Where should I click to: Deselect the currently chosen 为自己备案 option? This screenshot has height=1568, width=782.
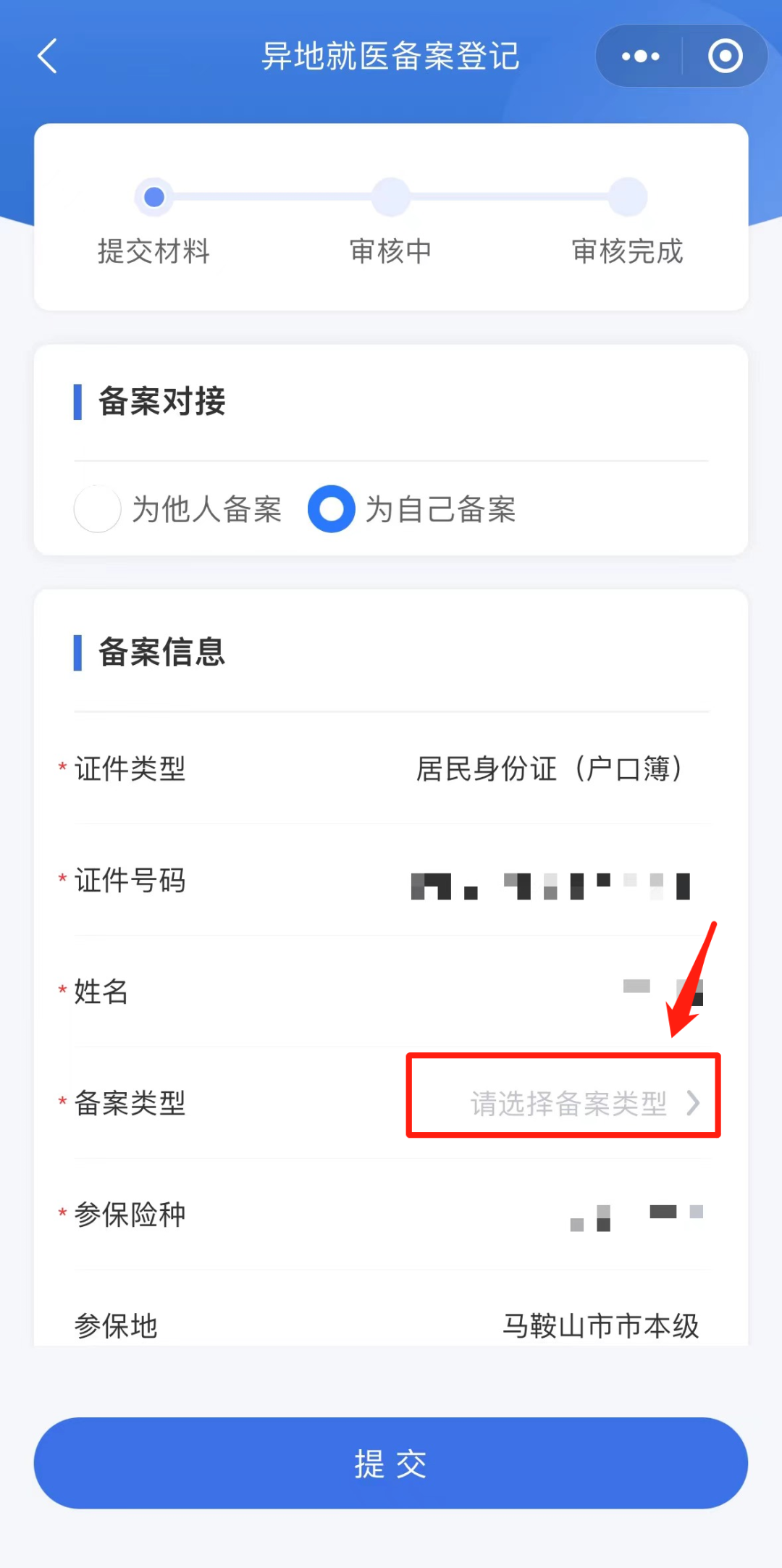[331, 509]
